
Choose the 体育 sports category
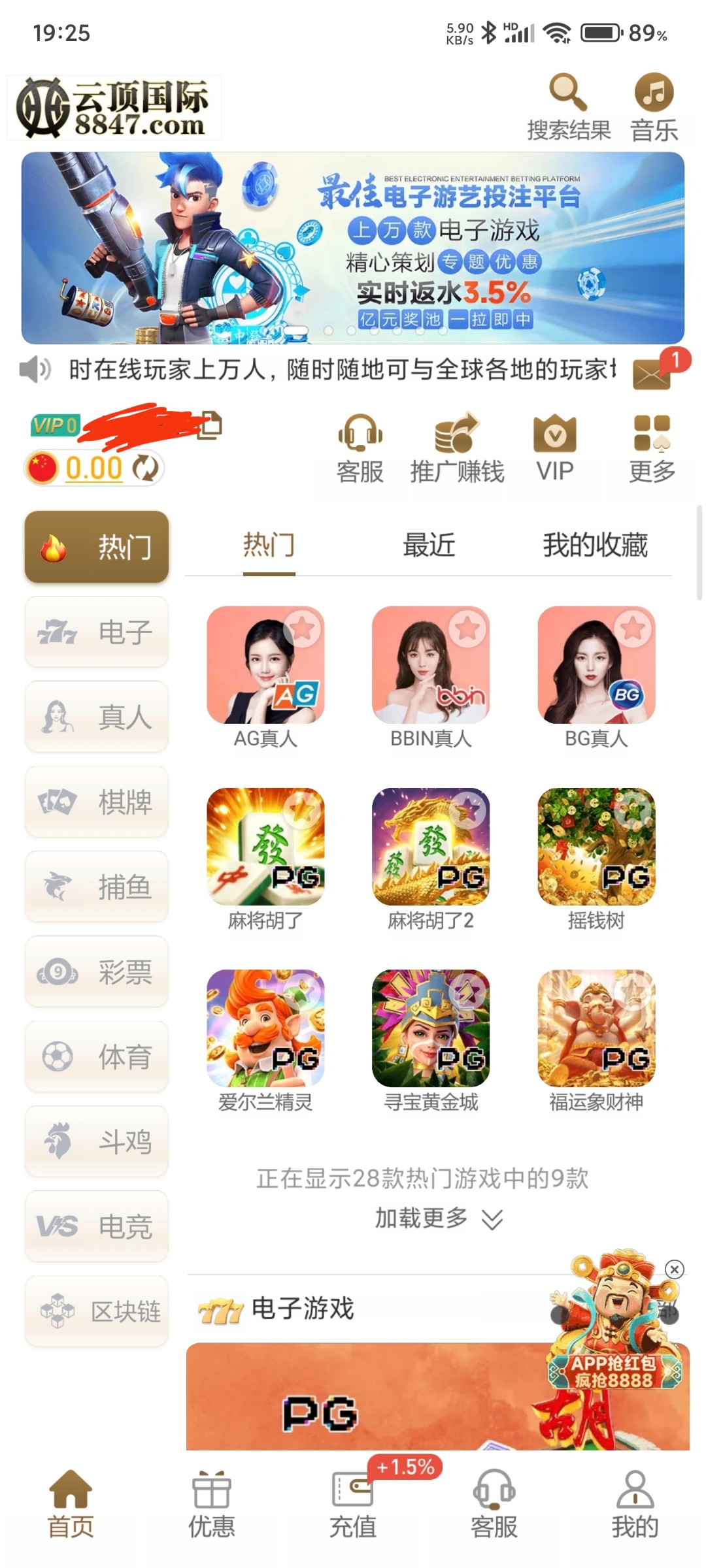97,1056
